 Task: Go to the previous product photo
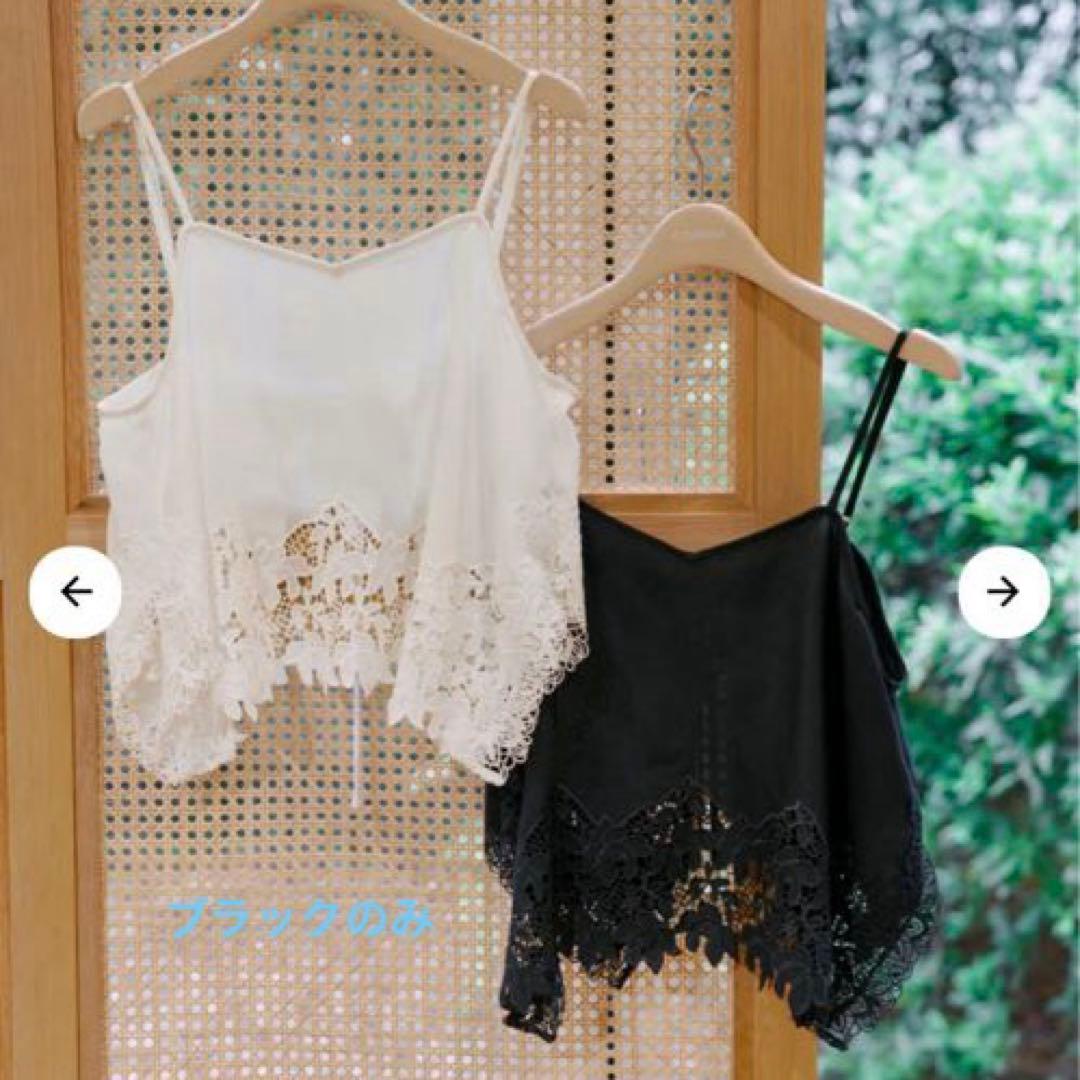coord(75,592)
